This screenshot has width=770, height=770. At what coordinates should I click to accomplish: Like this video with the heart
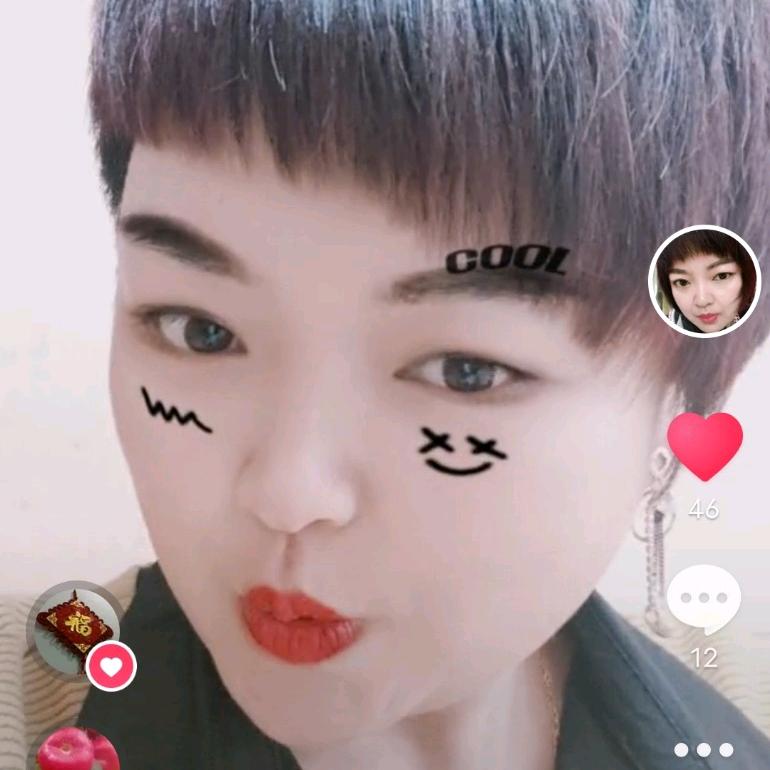pyautogui.click(x=704, y=445)
